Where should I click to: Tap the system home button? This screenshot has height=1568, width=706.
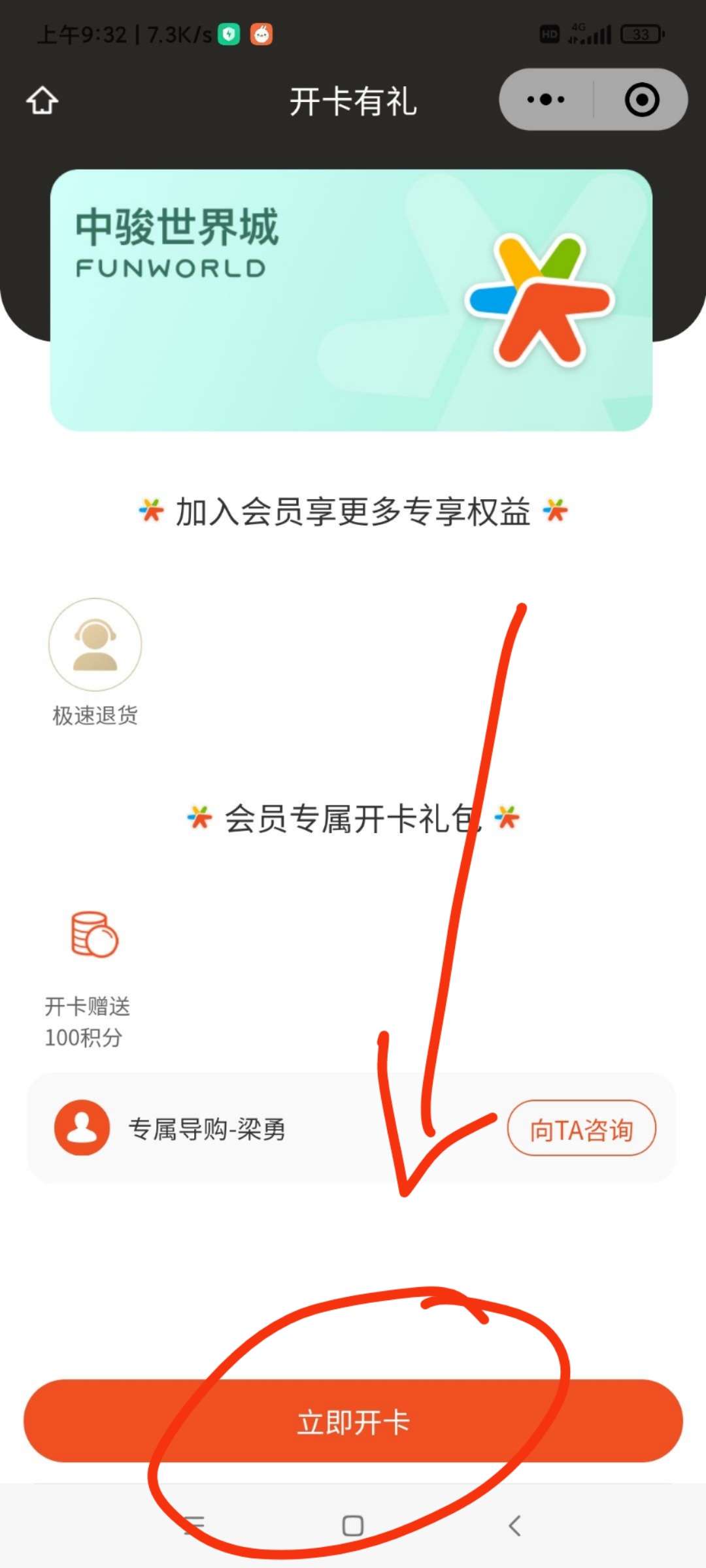(x=353, y=1526)
